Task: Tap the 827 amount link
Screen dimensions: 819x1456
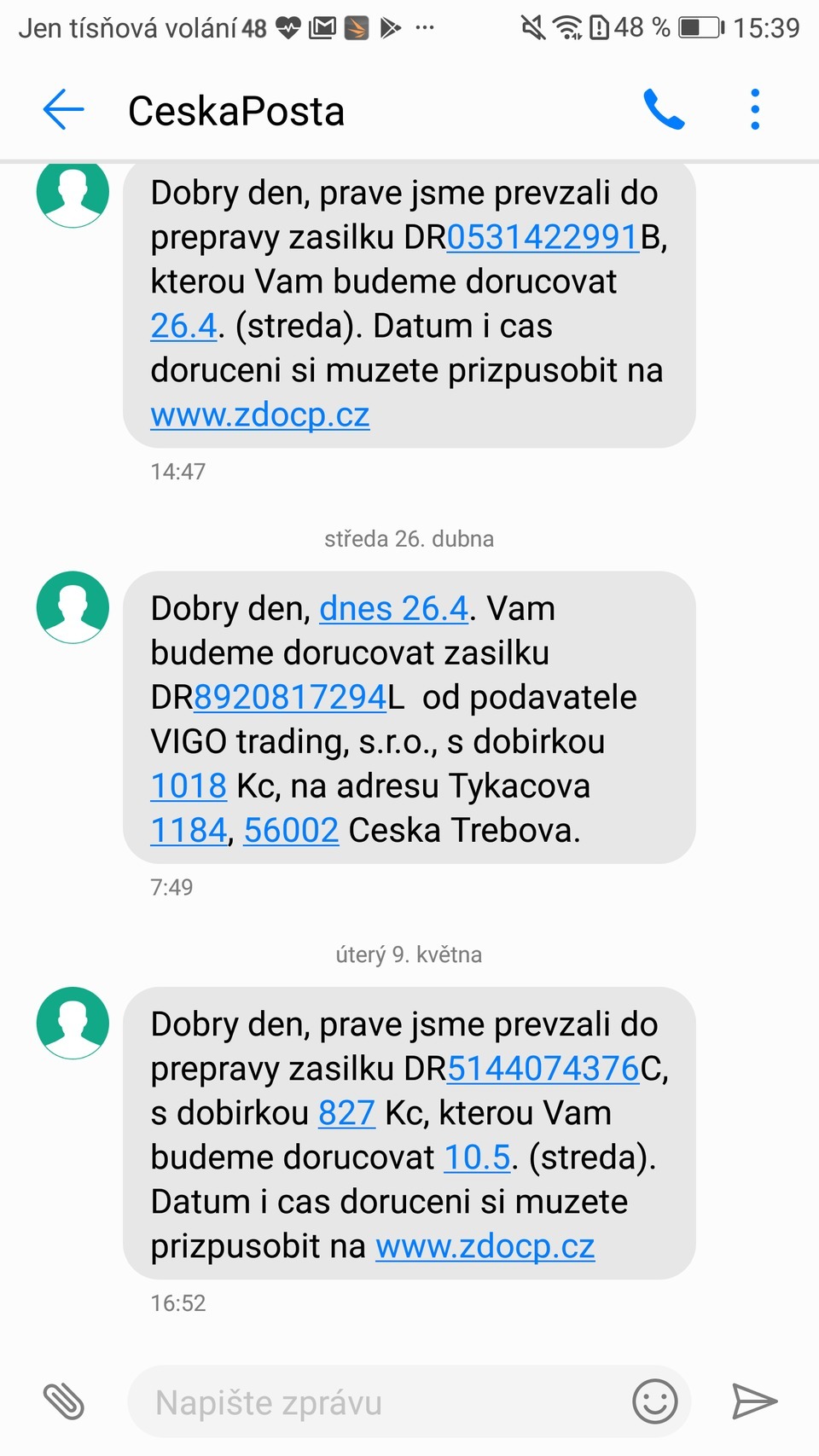Action: tap(346, 1113)
